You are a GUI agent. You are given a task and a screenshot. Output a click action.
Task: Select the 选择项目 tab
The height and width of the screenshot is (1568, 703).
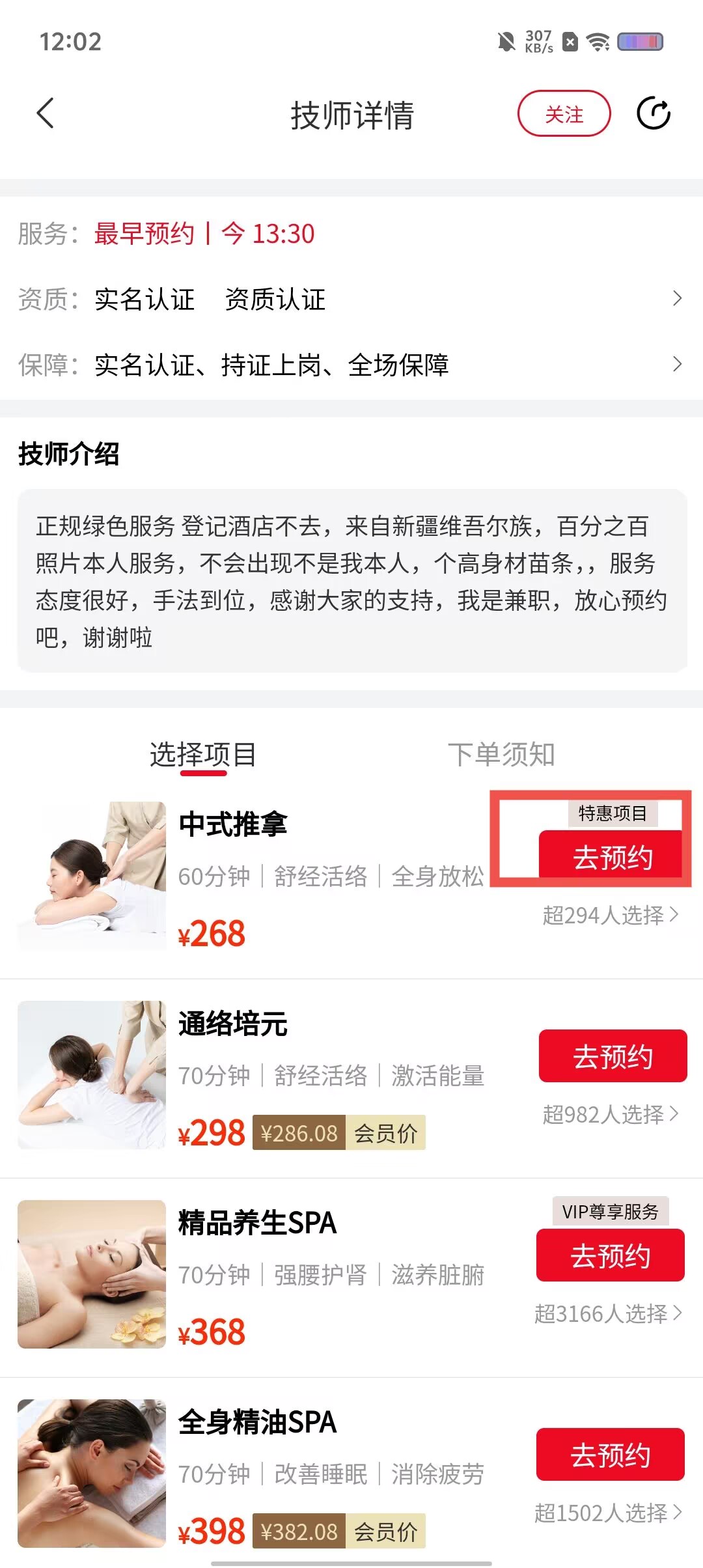point(203,755)
